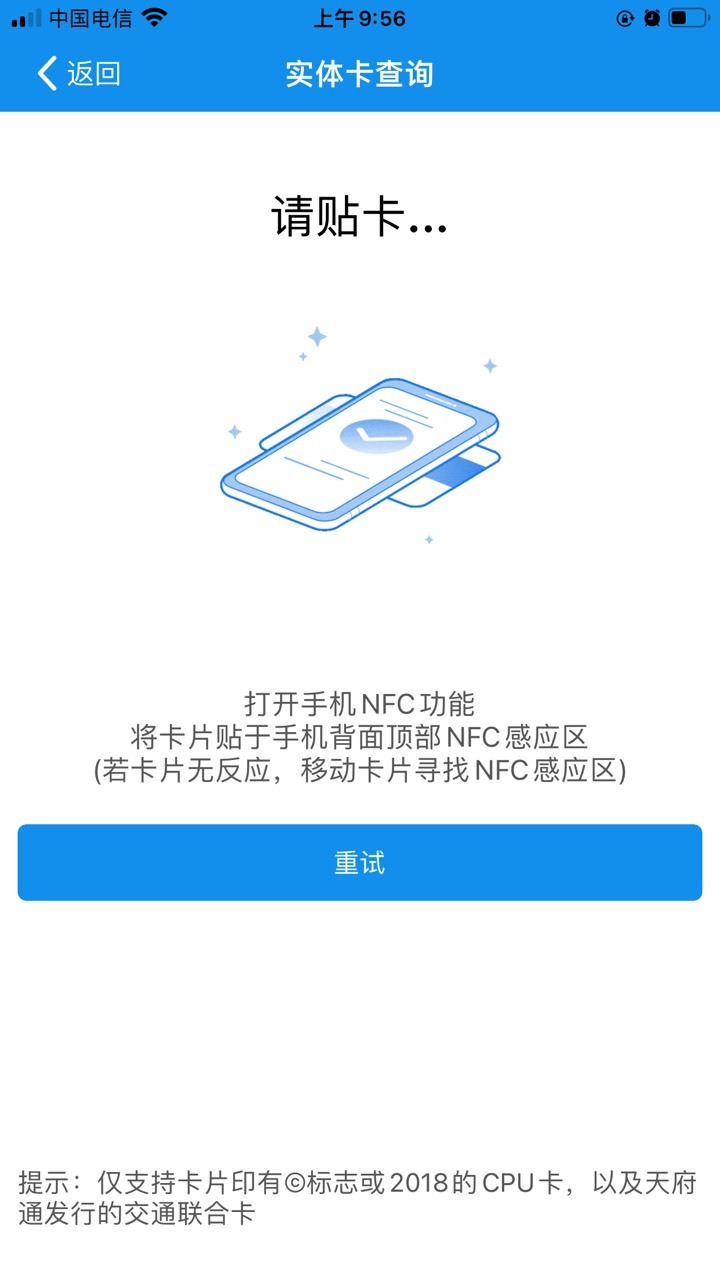Tap the 重试 button to retry
720x1280 pixels.
point(360,862)
